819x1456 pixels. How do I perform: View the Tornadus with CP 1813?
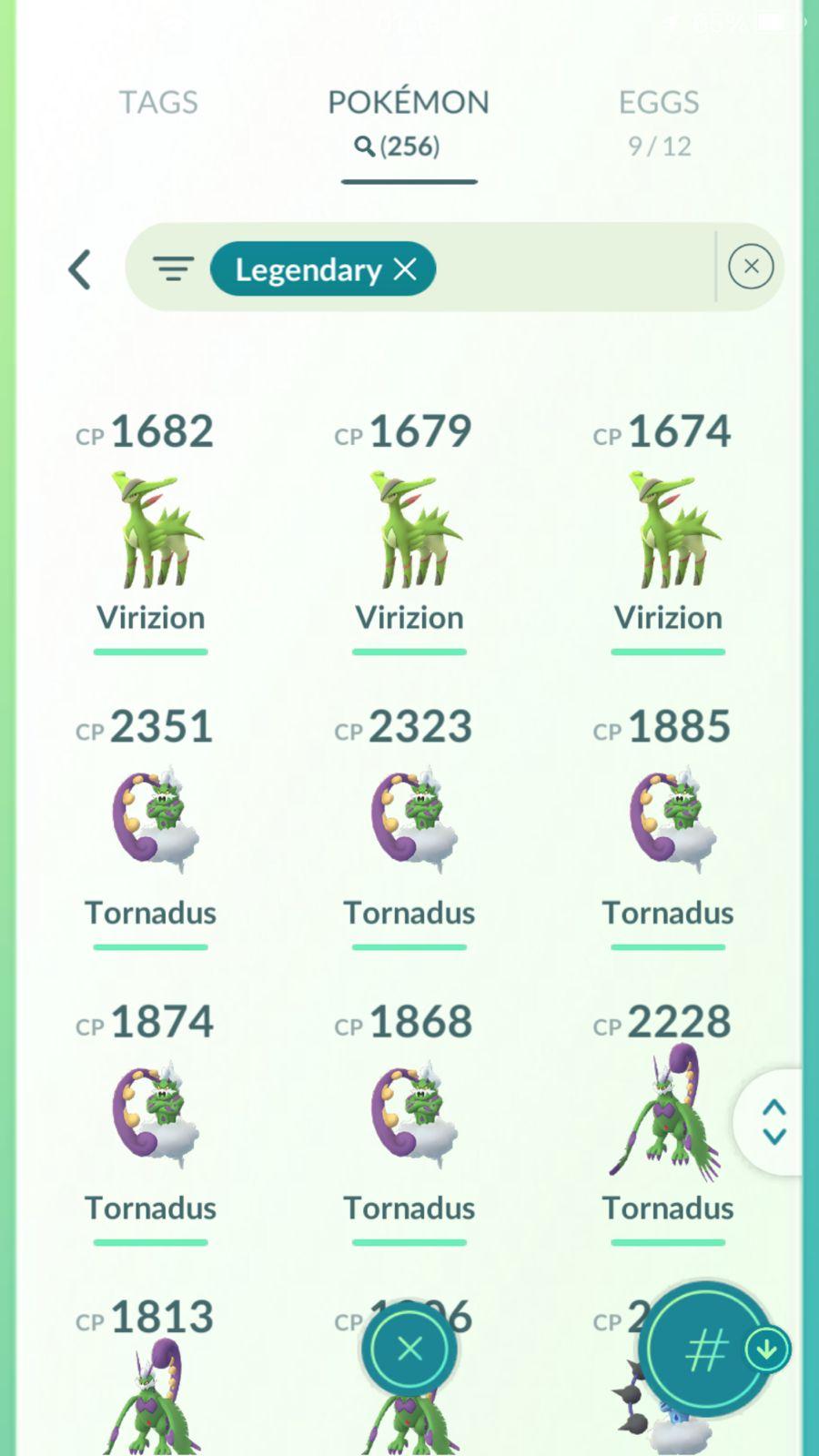pos(151,1392)
